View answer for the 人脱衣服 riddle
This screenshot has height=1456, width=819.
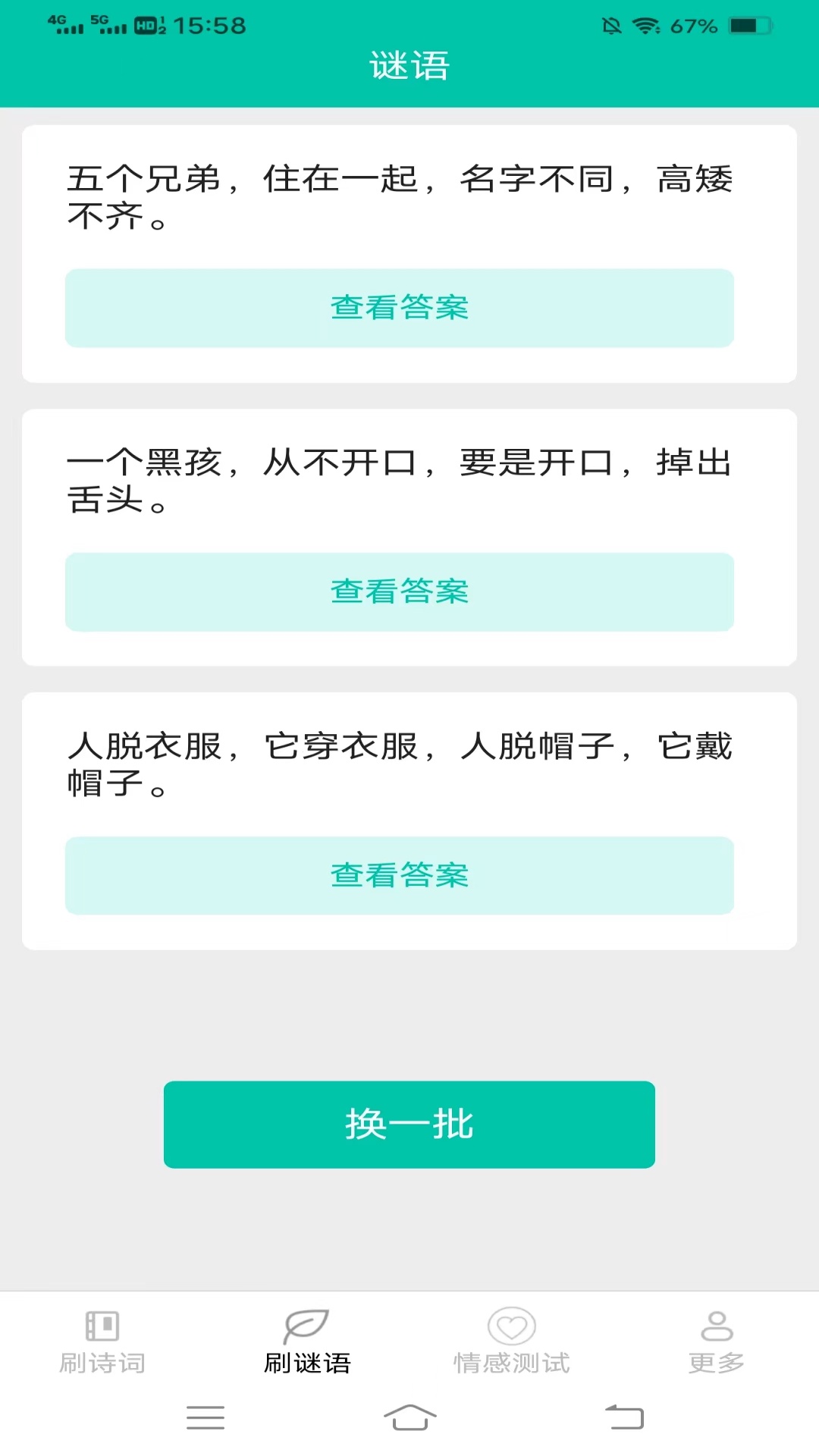pyautogui.click(x=400, y=875)
